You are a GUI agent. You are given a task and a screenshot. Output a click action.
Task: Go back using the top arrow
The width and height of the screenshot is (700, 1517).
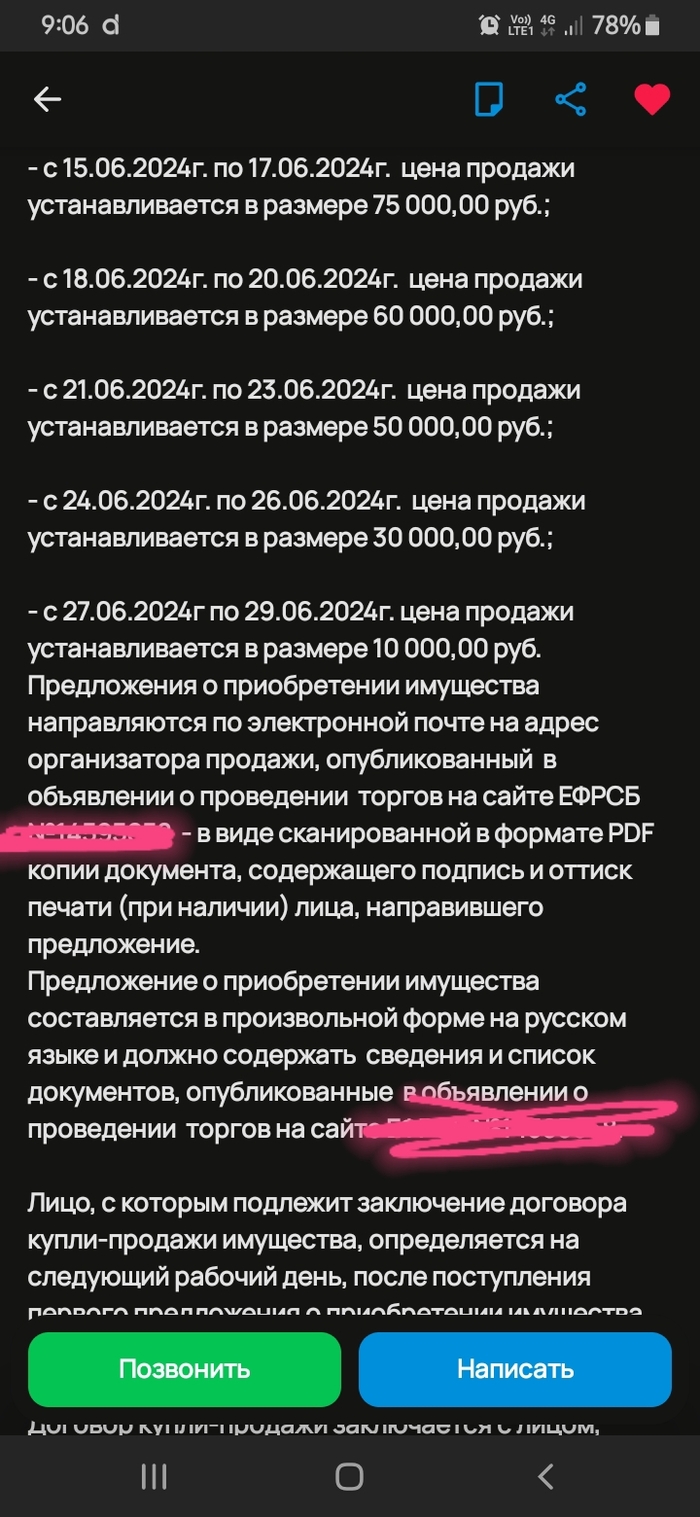coord(47,99)
